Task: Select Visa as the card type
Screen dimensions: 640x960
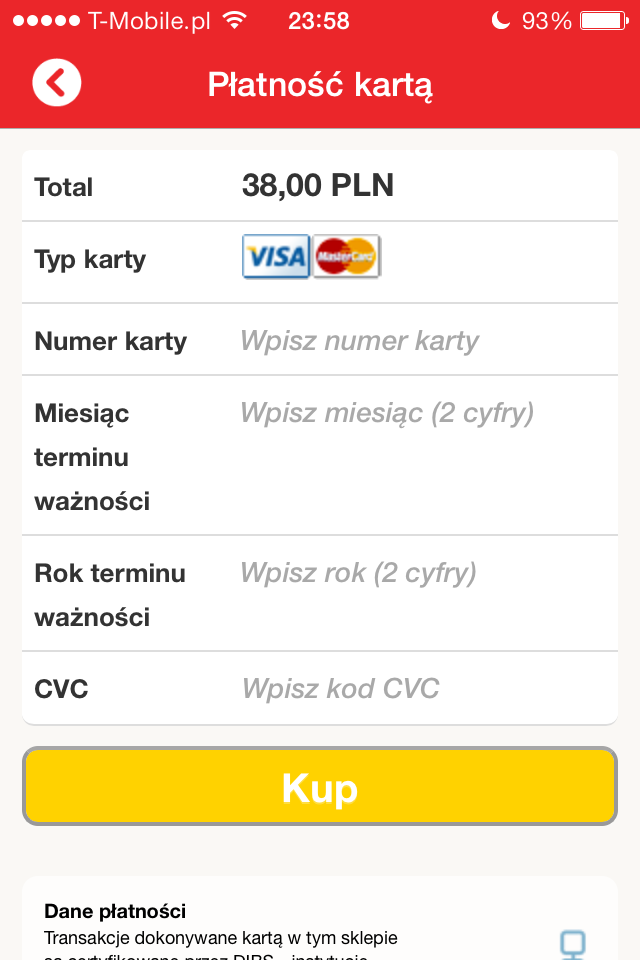Action: (x=275, y=258)
